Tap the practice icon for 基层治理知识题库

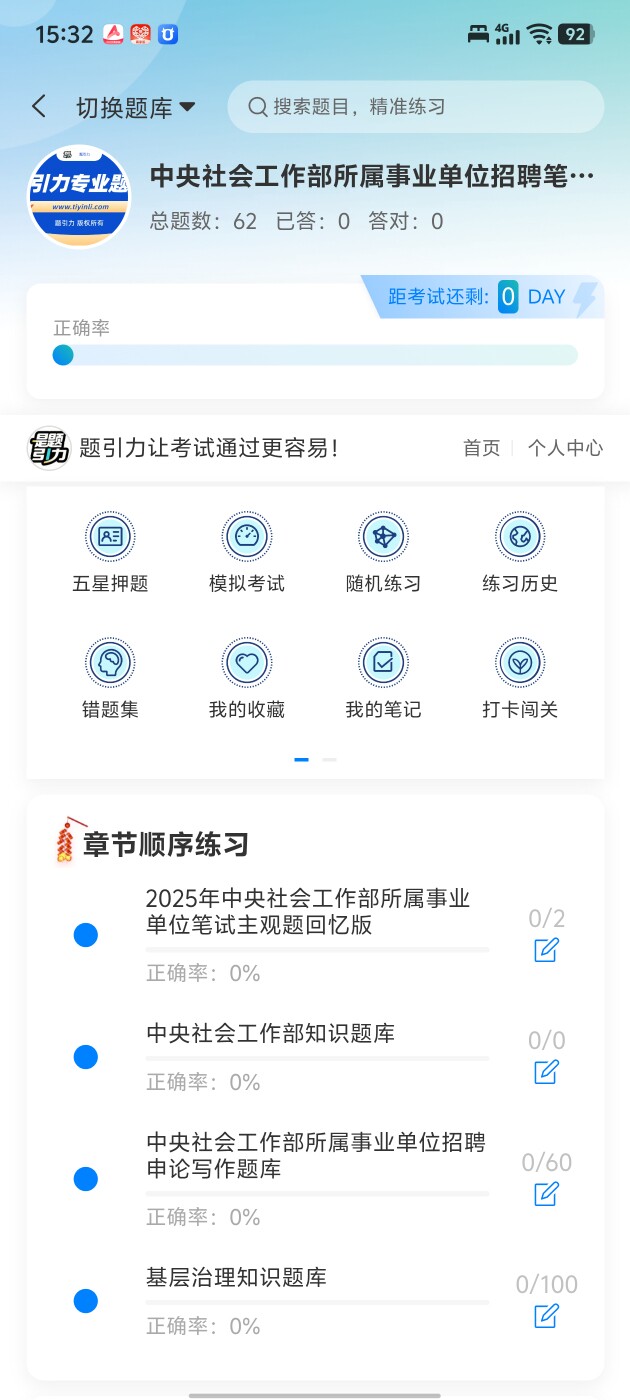(546, 1316)
